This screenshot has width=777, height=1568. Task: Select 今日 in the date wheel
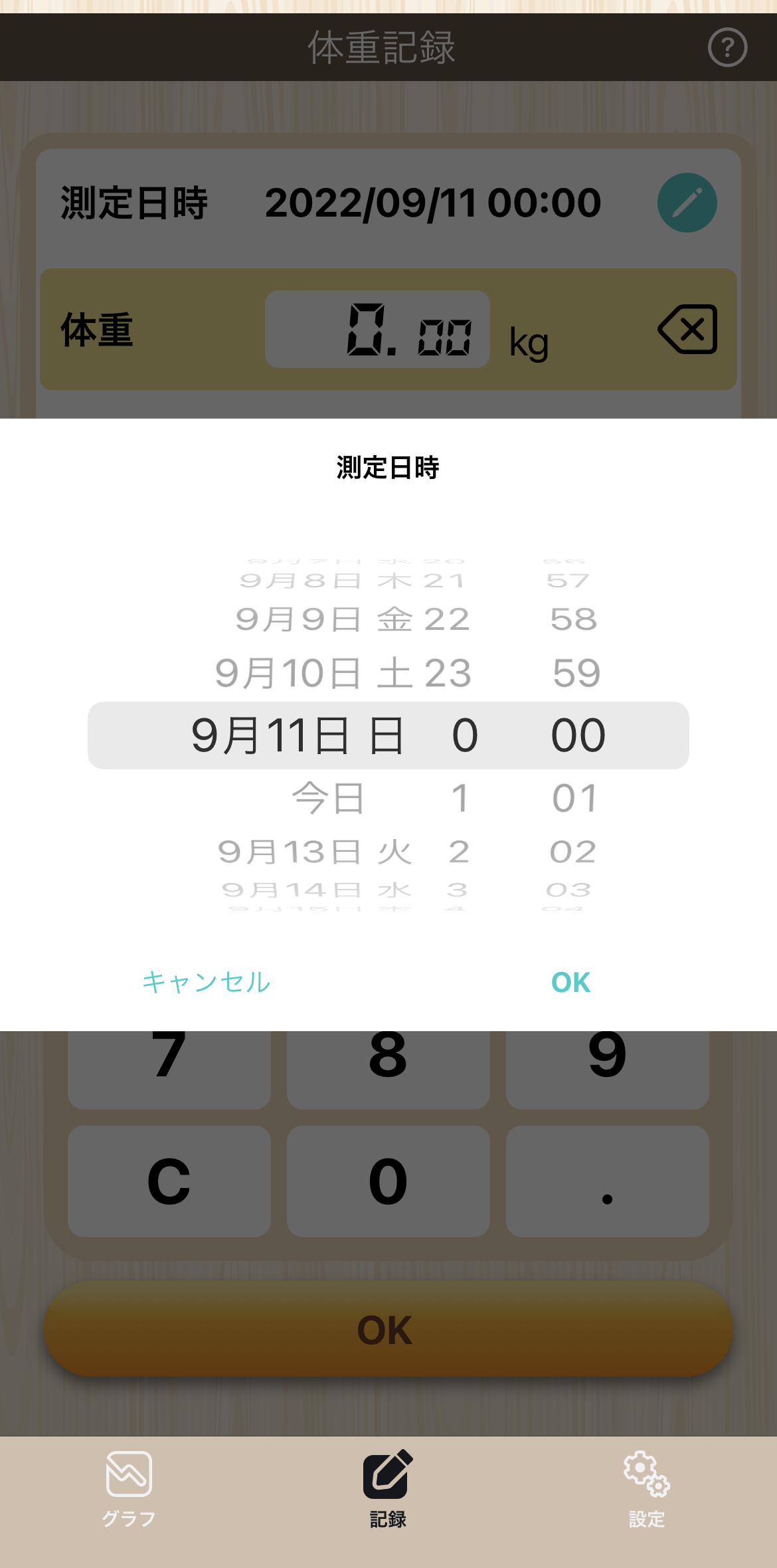pyautogui.click(x=329, y=798)
